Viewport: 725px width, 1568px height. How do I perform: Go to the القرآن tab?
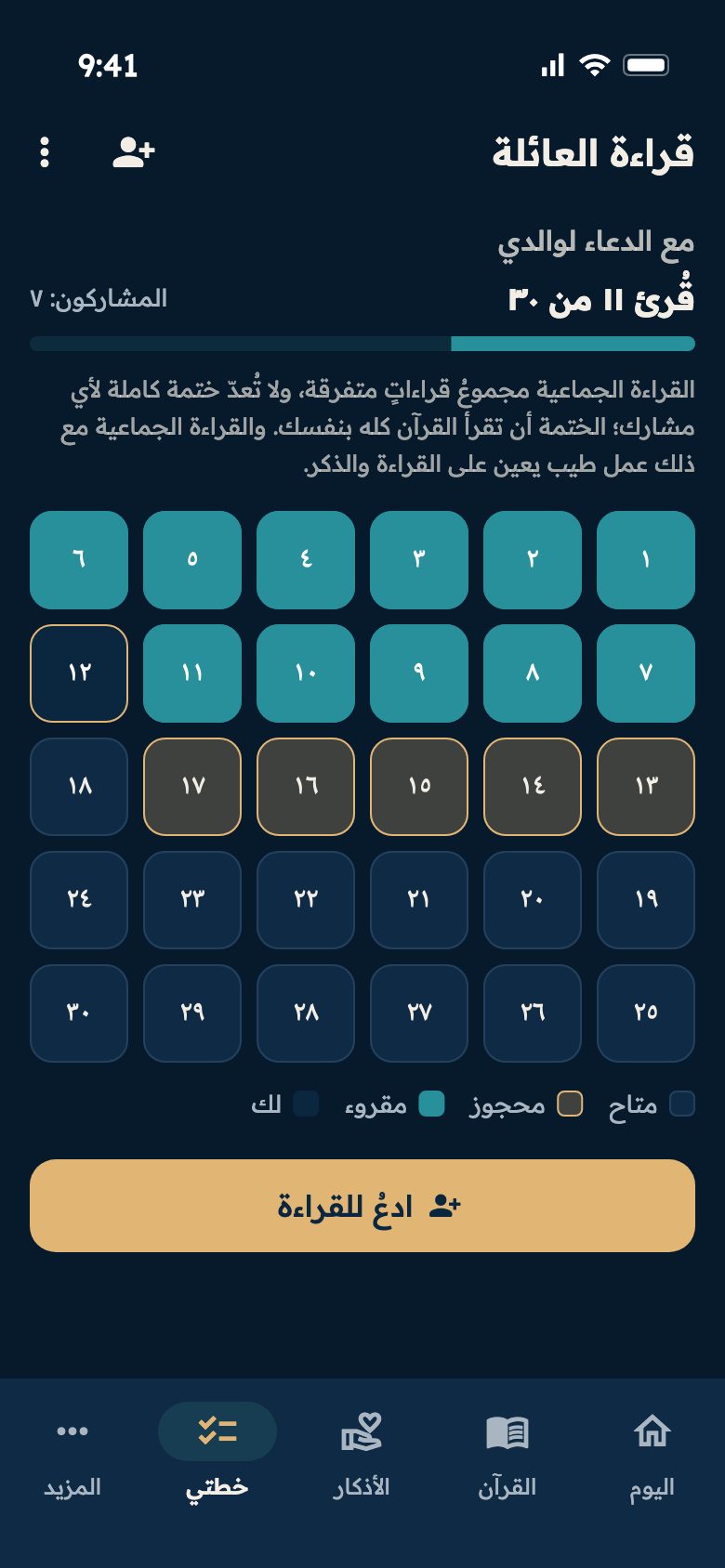tap(507, 1455)
